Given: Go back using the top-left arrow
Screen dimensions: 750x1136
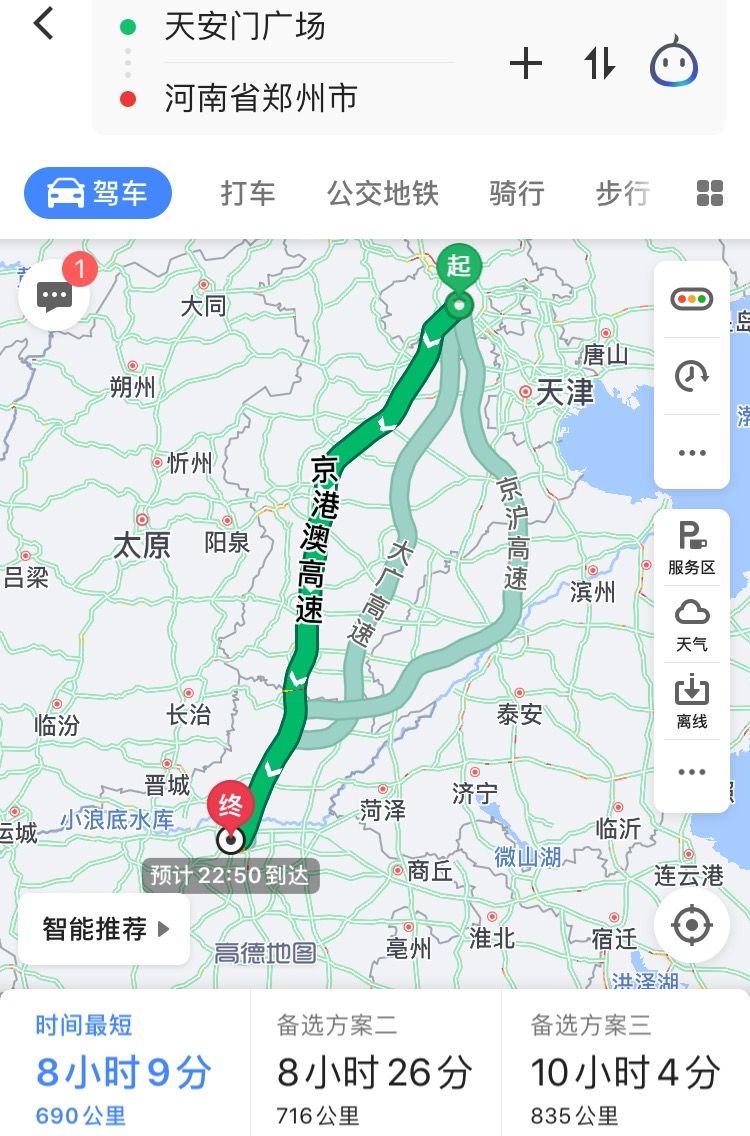Looking at the screenshot, I should click(x=43, y=24).
